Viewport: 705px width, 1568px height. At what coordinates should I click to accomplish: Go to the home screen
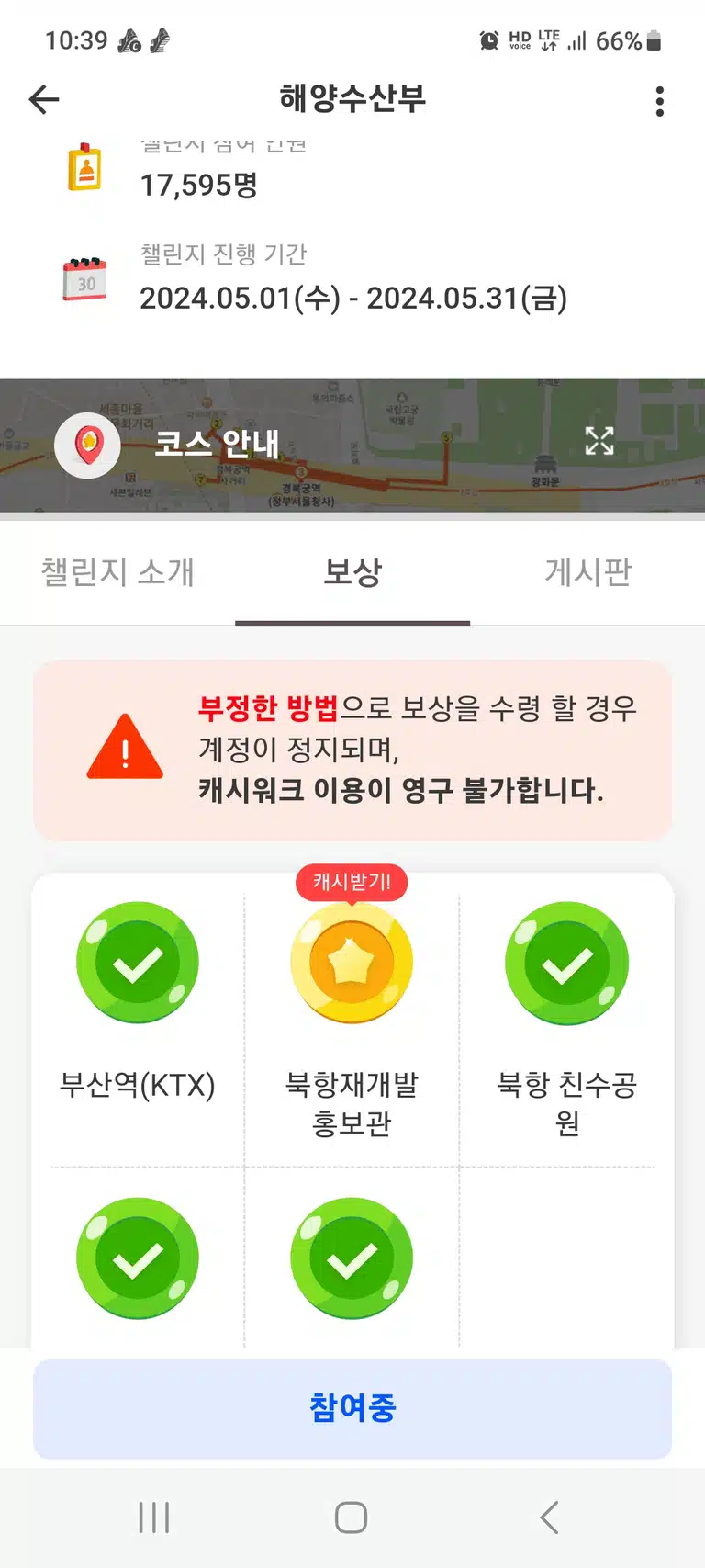point(352,1517)
